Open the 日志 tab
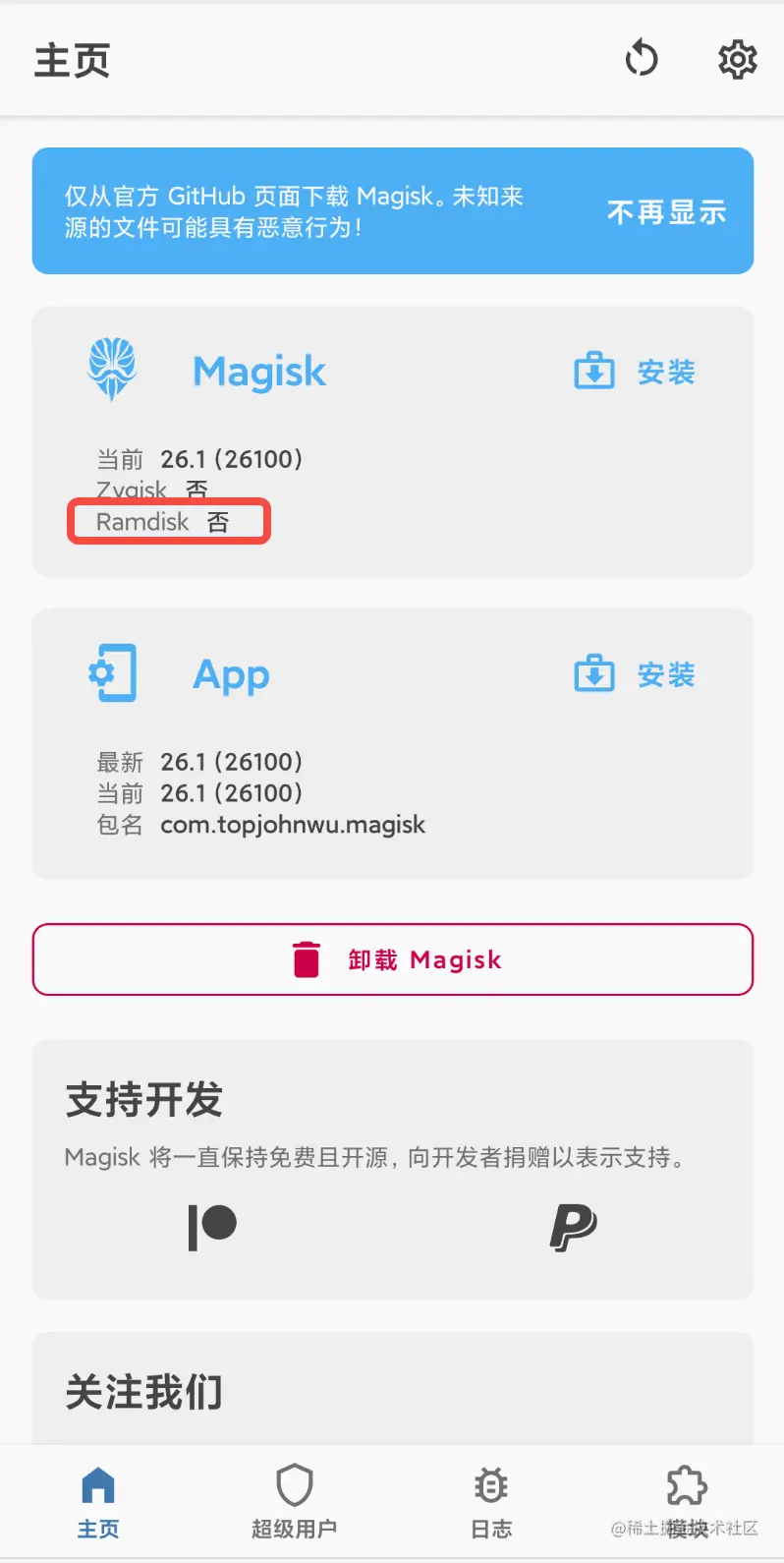The height and width of the screenshot is (1563, 784). [490, 1502]
